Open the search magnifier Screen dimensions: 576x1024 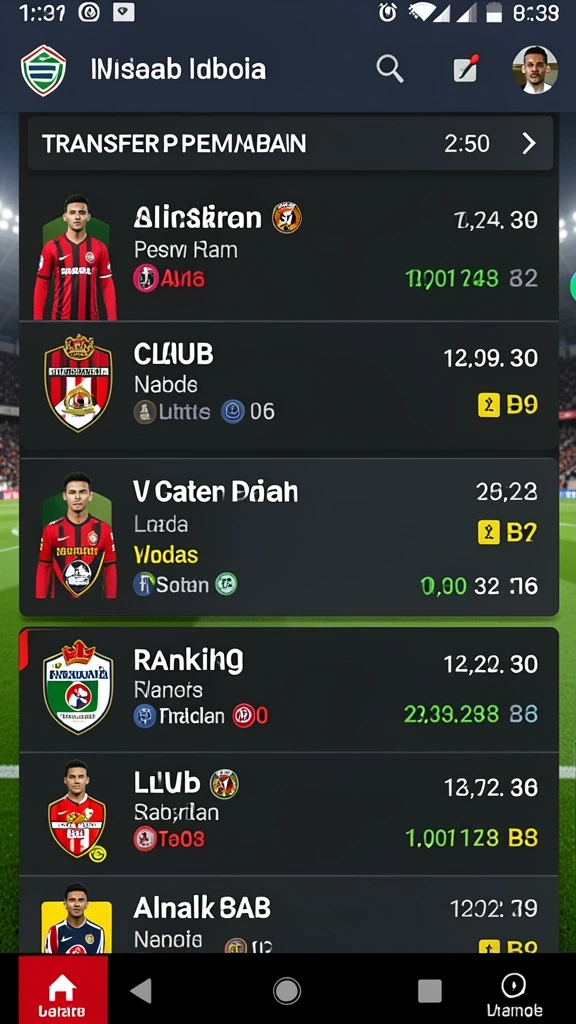coord(390,69)
